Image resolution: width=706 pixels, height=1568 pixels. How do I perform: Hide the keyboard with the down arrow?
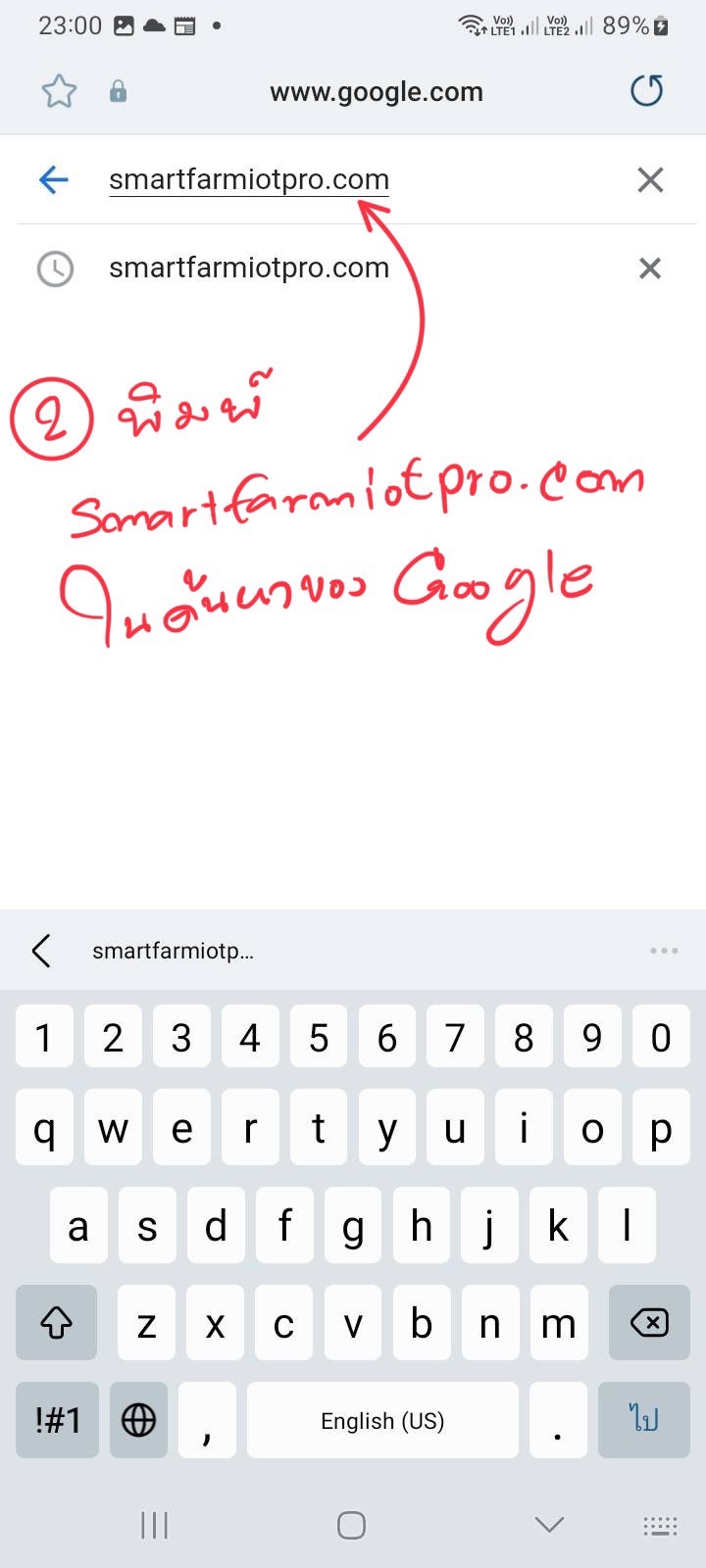coord(549,1525)
